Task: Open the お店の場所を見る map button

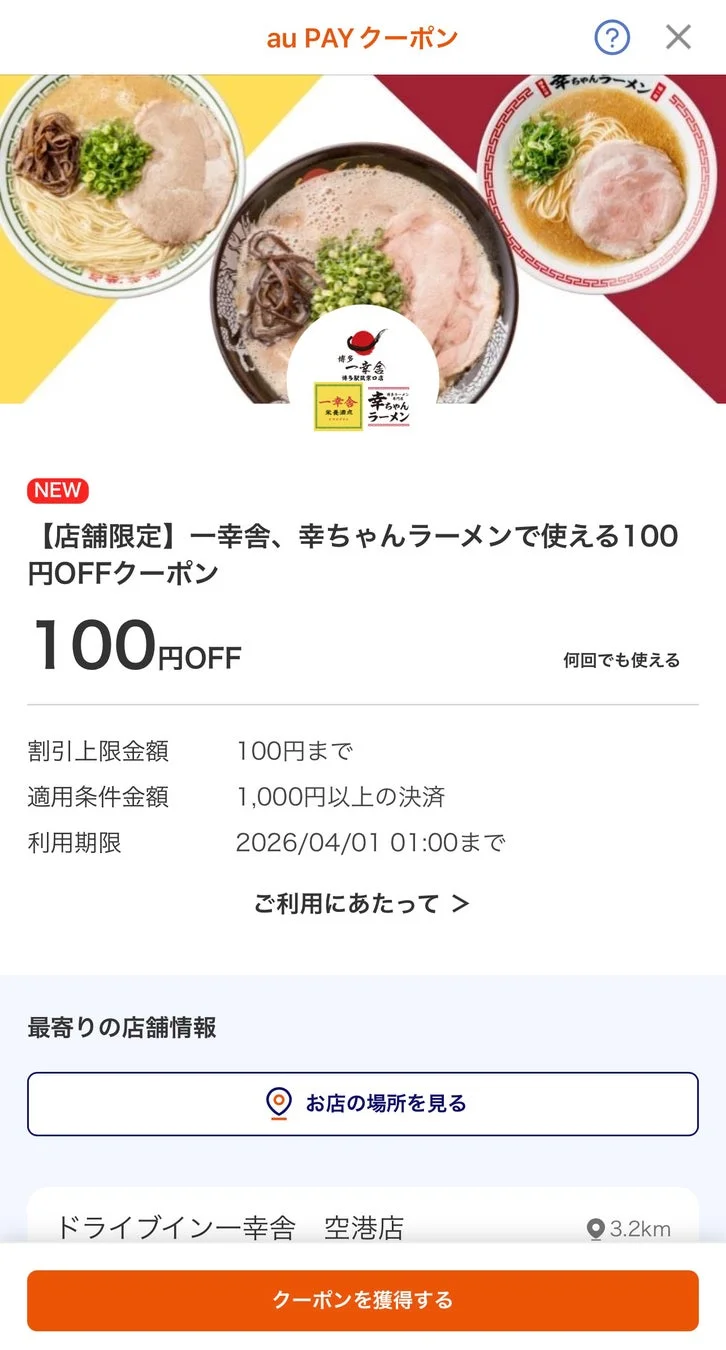Action: (363, 1103)
